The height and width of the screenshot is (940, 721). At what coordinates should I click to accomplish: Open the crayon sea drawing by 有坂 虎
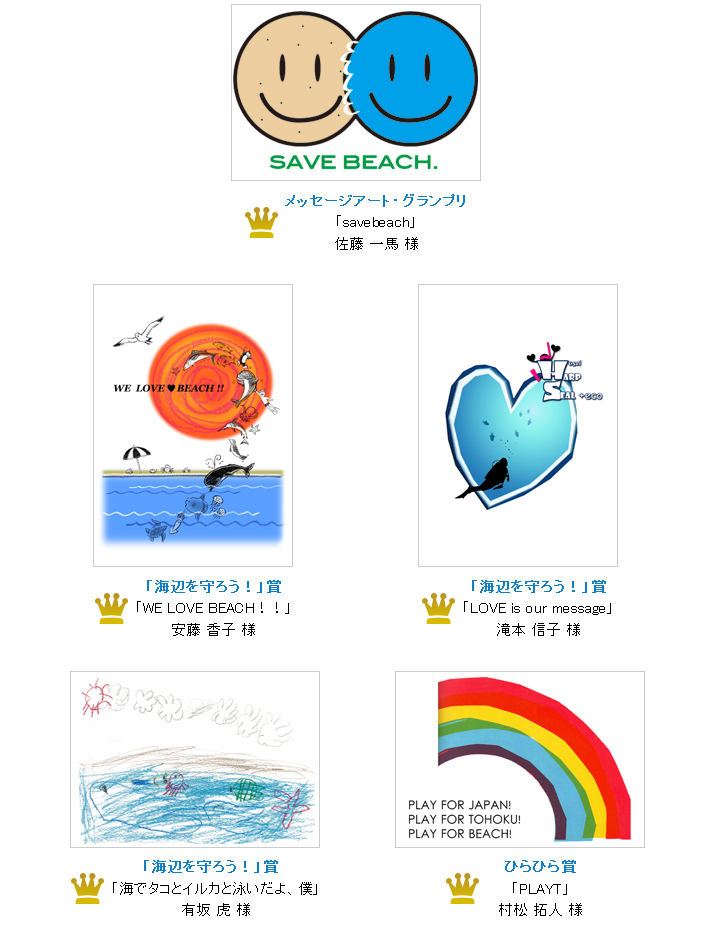click(x=195, y=759)
